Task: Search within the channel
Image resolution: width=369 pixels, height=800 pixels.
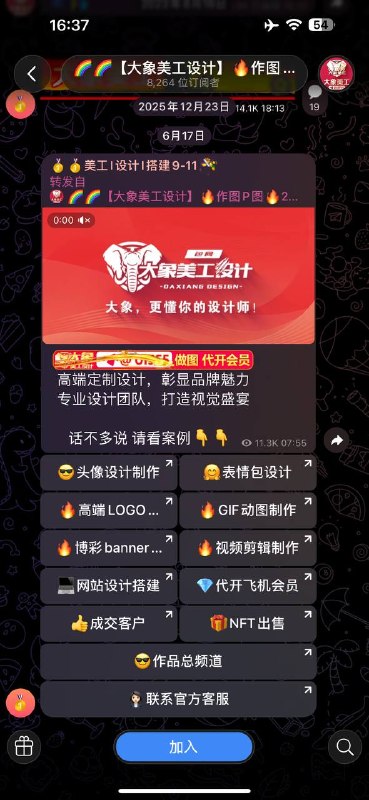Action: click(345, 747)
